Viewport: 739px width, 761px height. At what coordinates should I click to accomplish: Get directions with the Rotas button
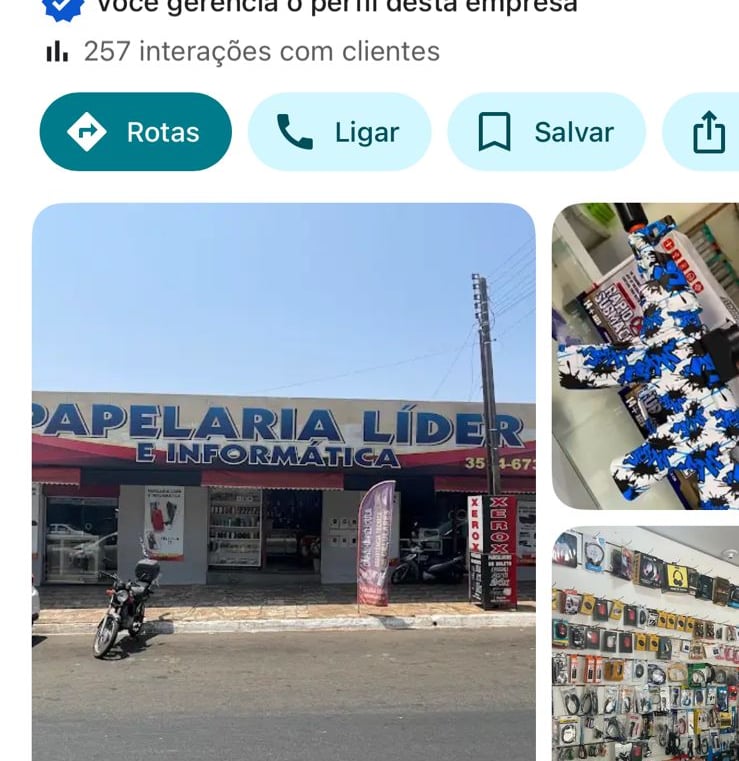135,132
